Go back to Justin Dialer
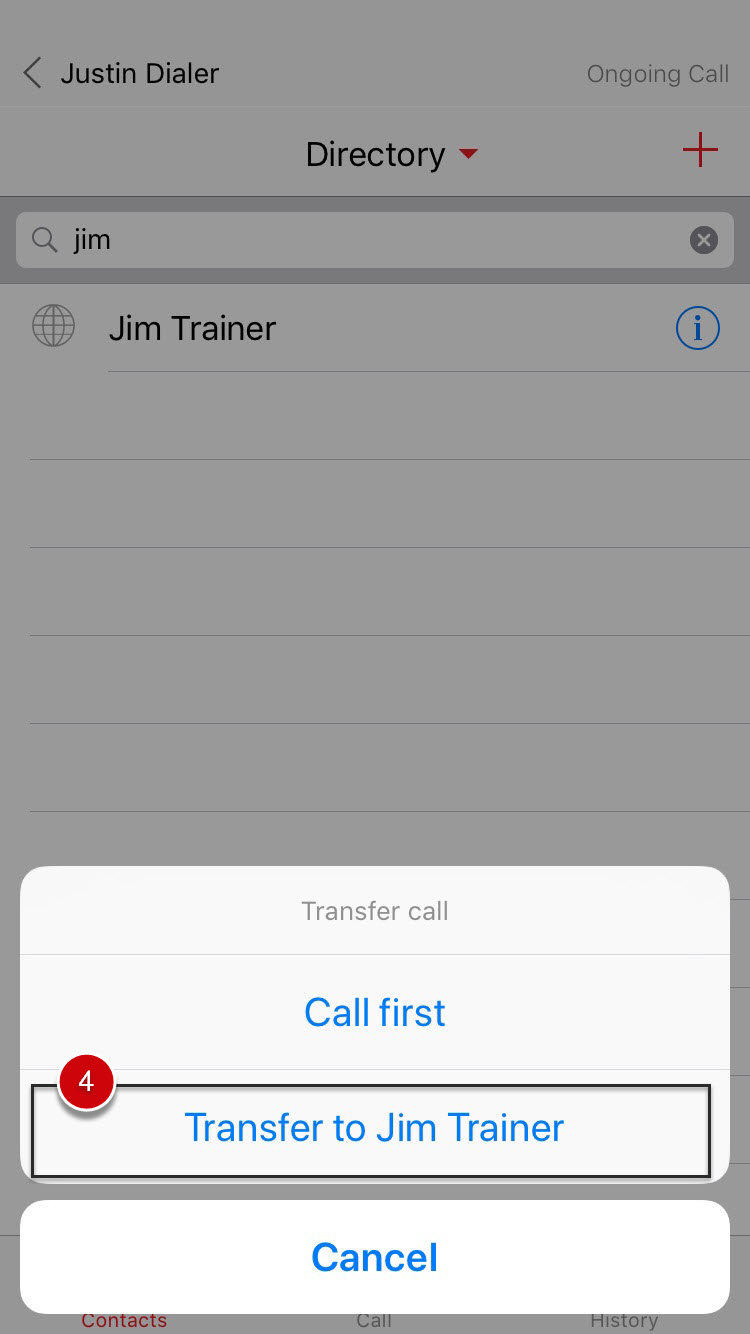Viewport: 750px width, 1334px height. (x=120, y=73)
